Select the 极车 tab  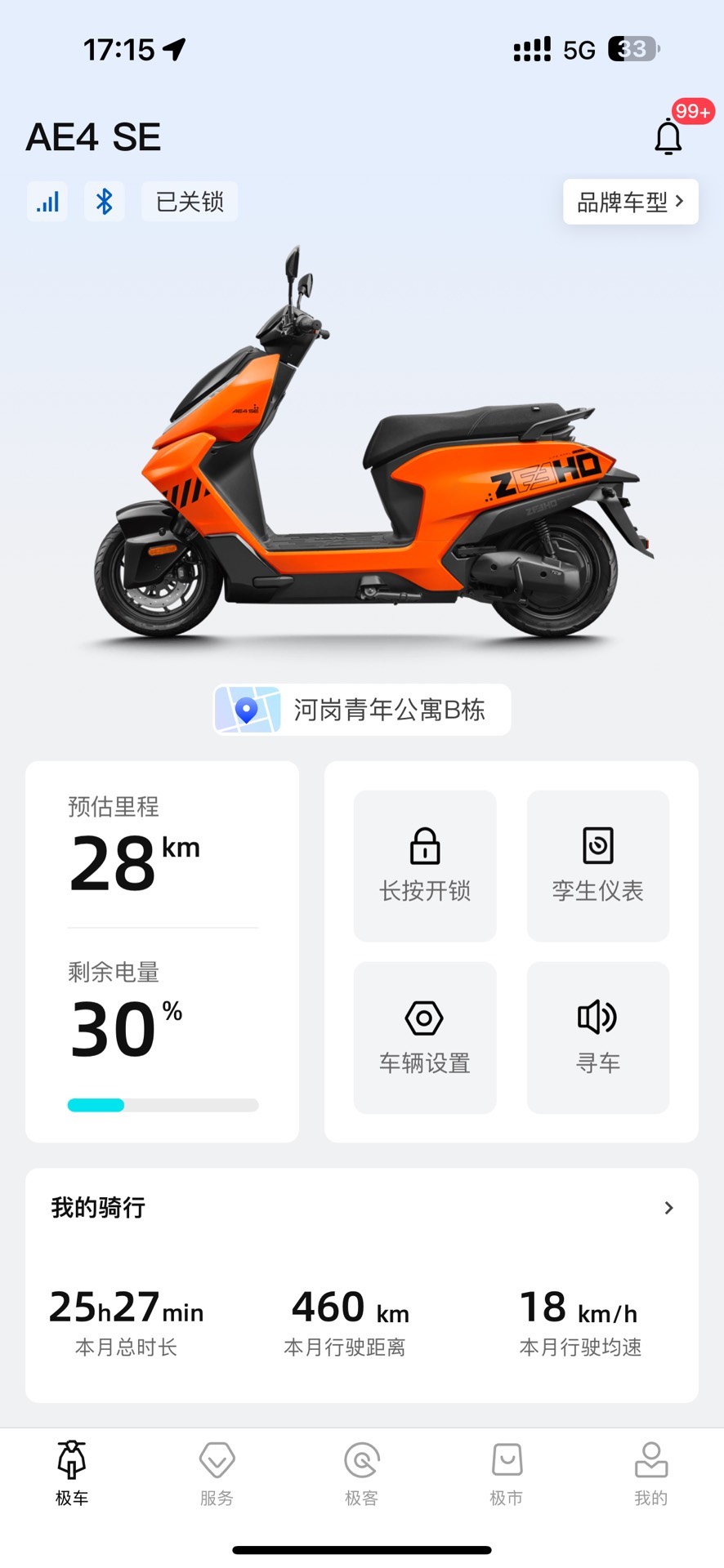pyautogui.click(x=72, y=1473)
